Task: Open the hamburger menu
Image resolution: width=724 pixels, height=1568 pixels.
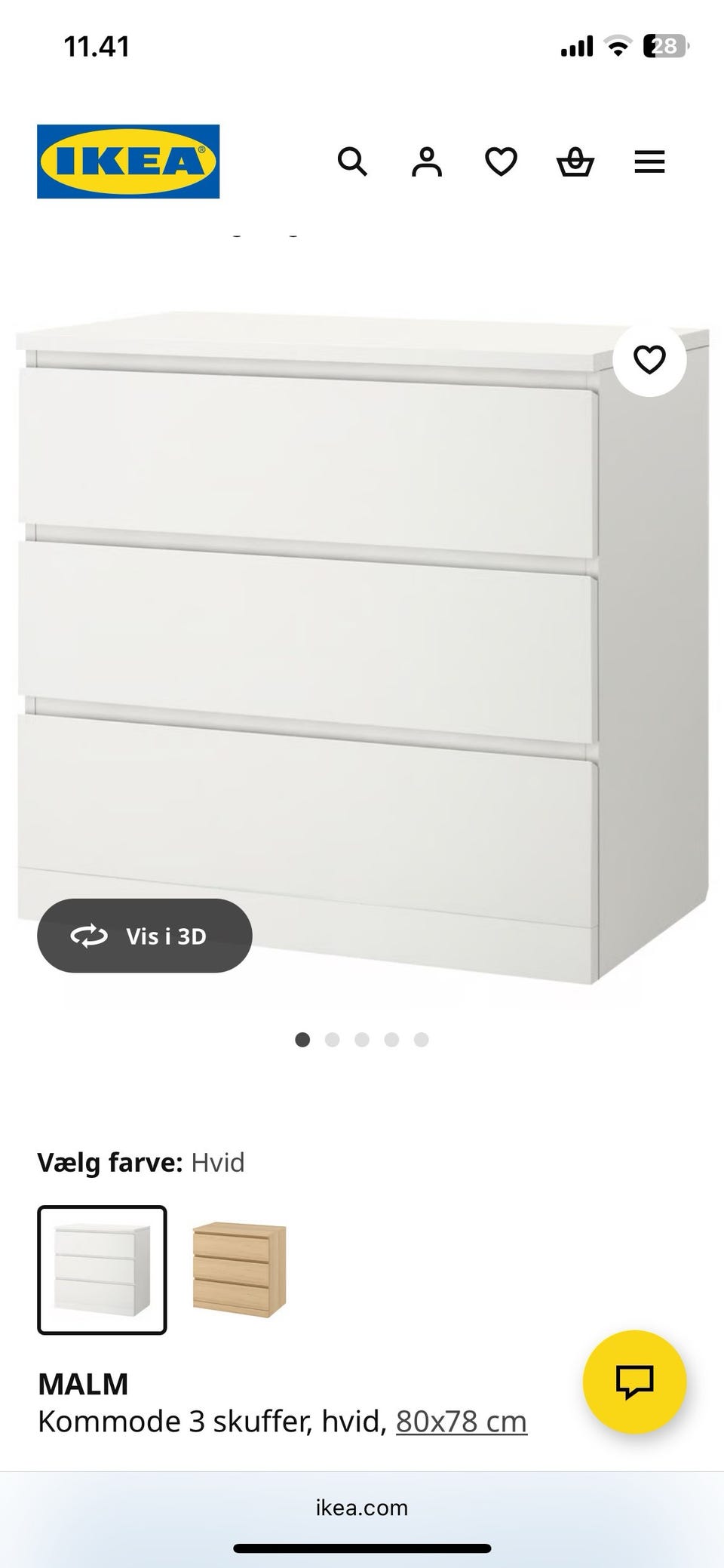Action: [x=649, y=161]
